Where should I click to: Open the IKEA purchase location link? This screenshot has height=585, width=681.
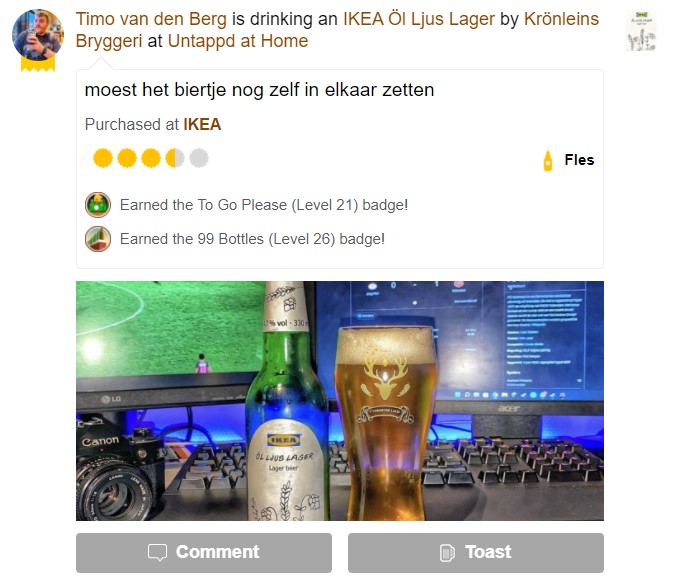point(202,125)
